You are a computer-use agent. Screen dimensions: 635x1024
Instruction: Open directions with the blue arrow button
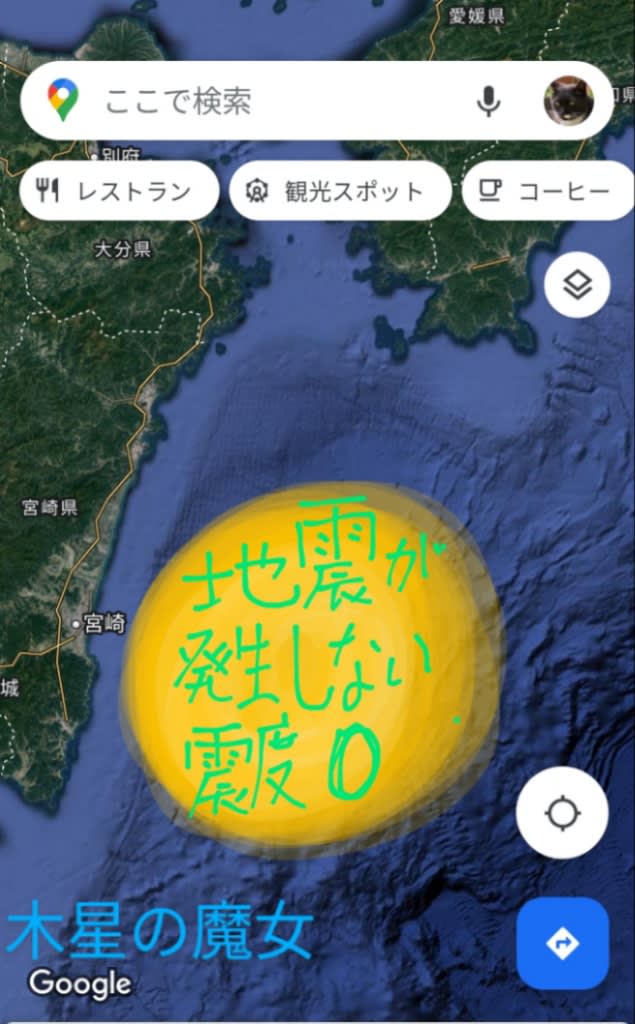(562, 943)
